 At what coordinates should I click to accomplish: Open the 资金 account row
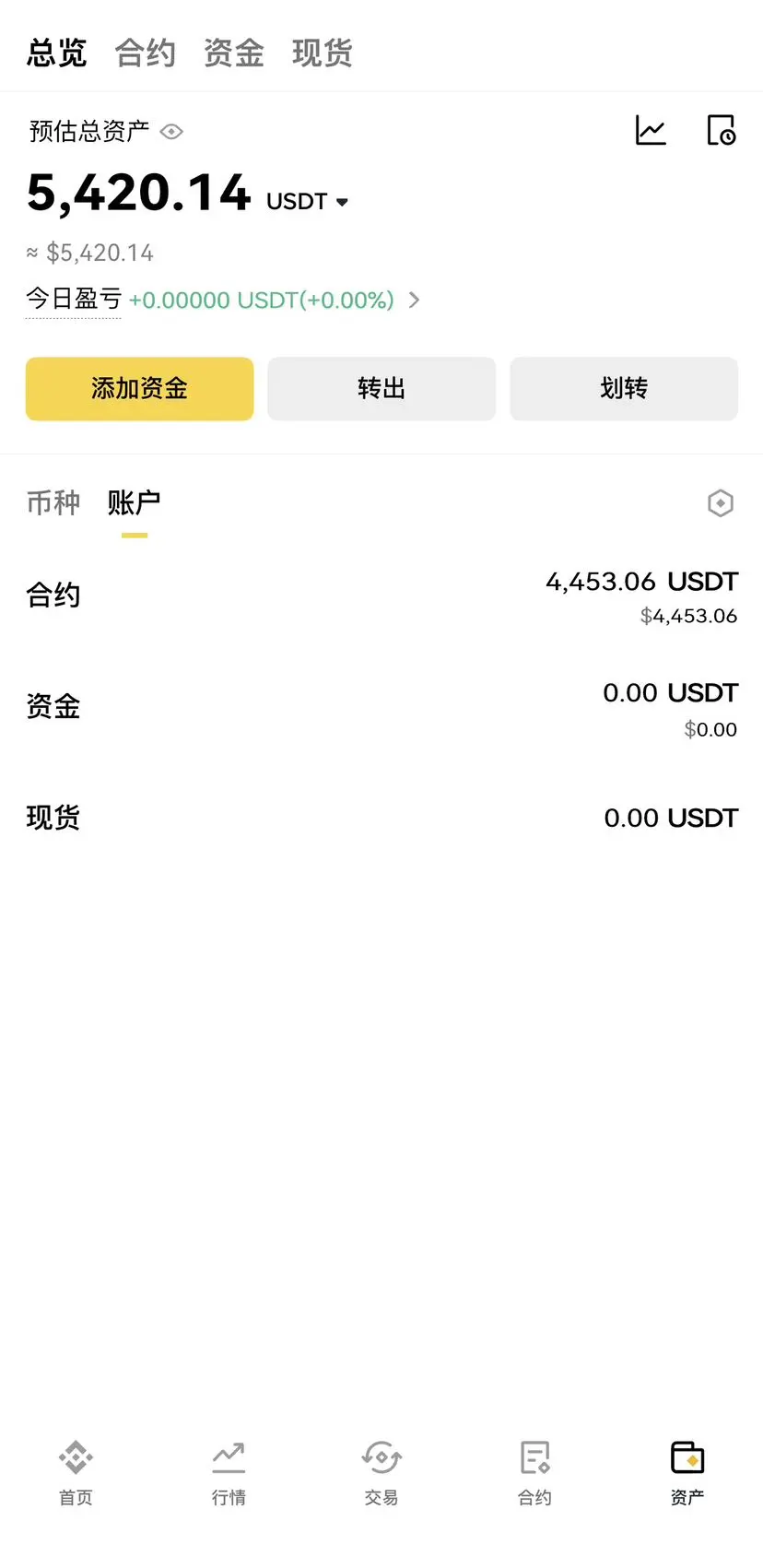pos(381,708)
